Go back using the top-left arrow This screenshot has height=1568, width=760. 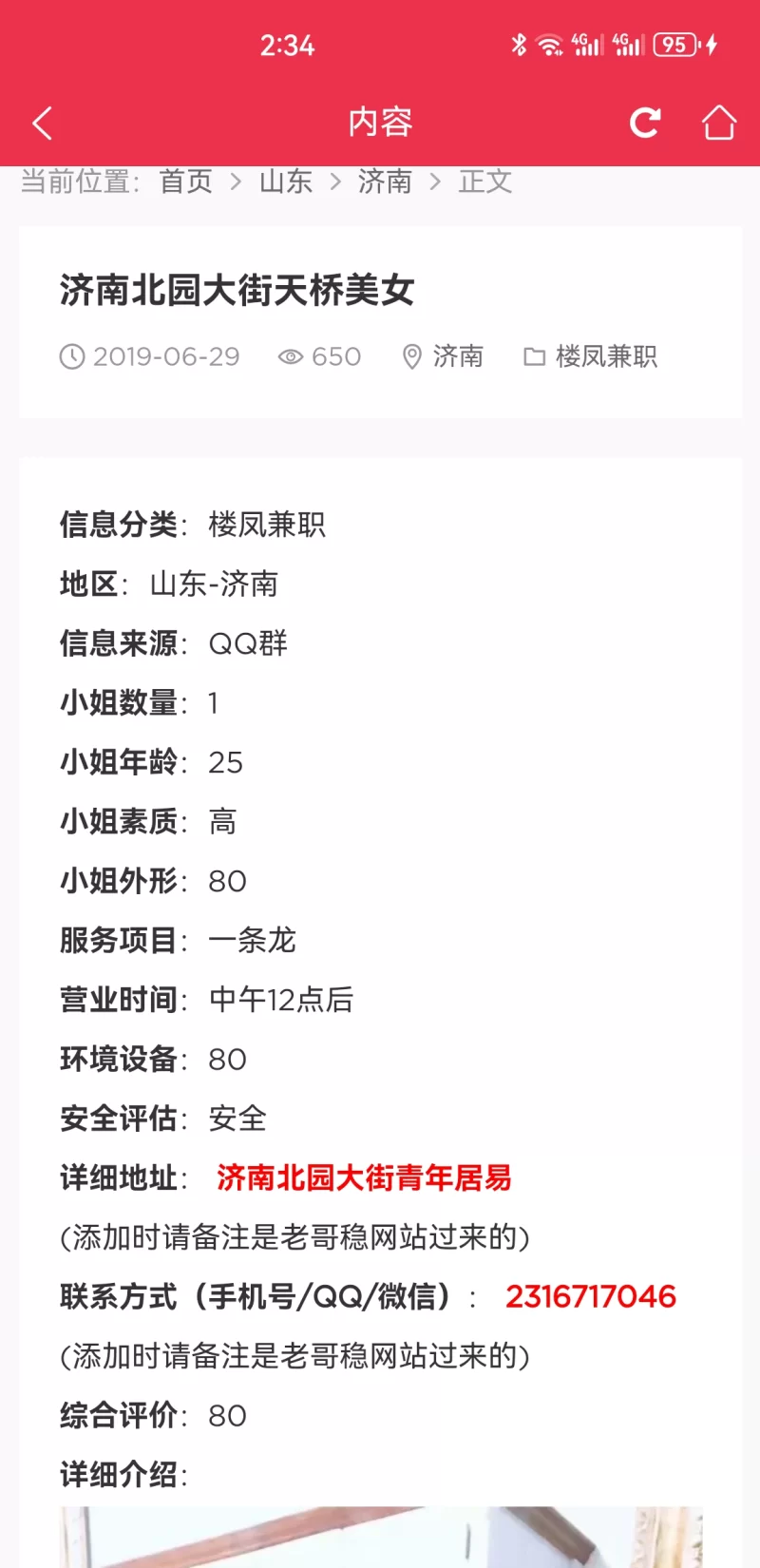tap(43, 123)
